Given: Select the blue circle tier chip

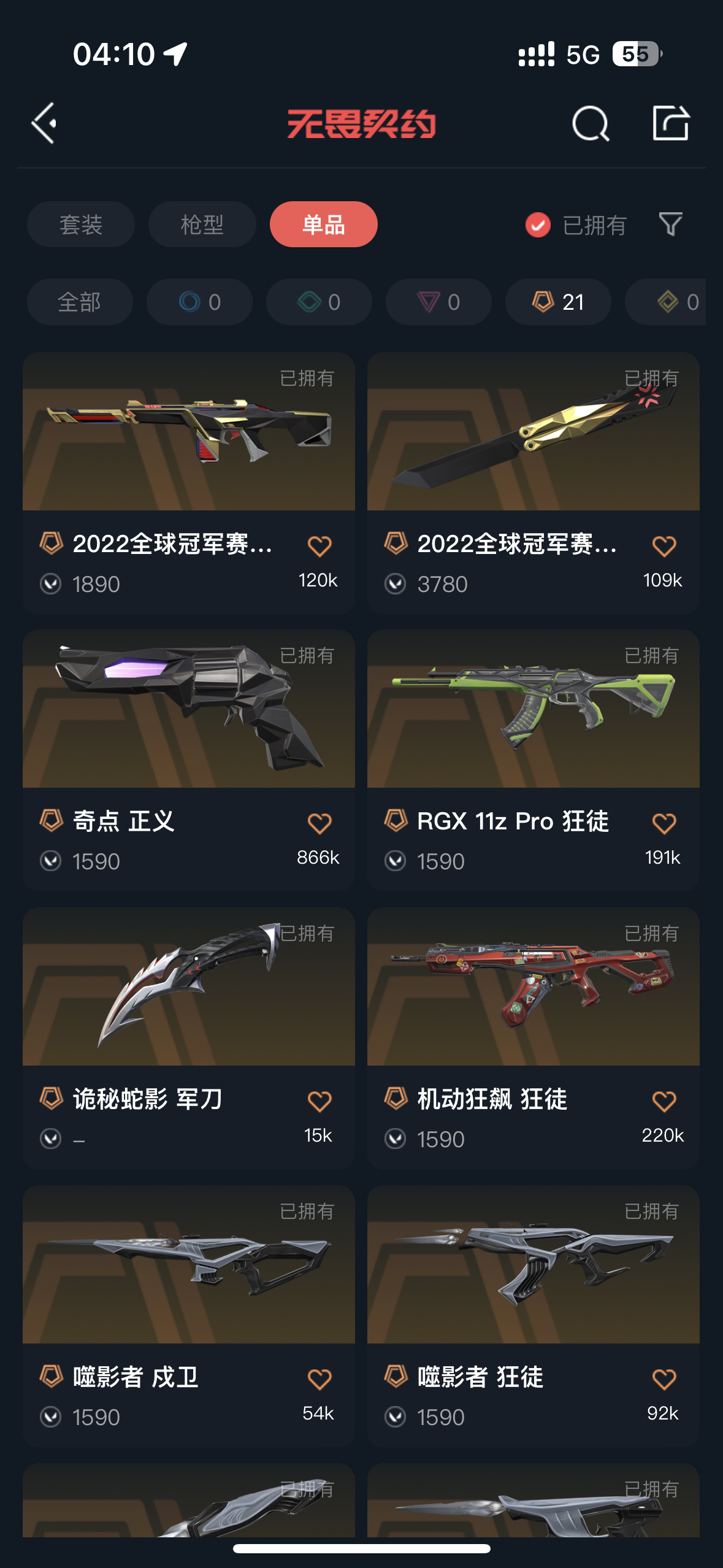Looking at the screenshot, I should [199, 302].
